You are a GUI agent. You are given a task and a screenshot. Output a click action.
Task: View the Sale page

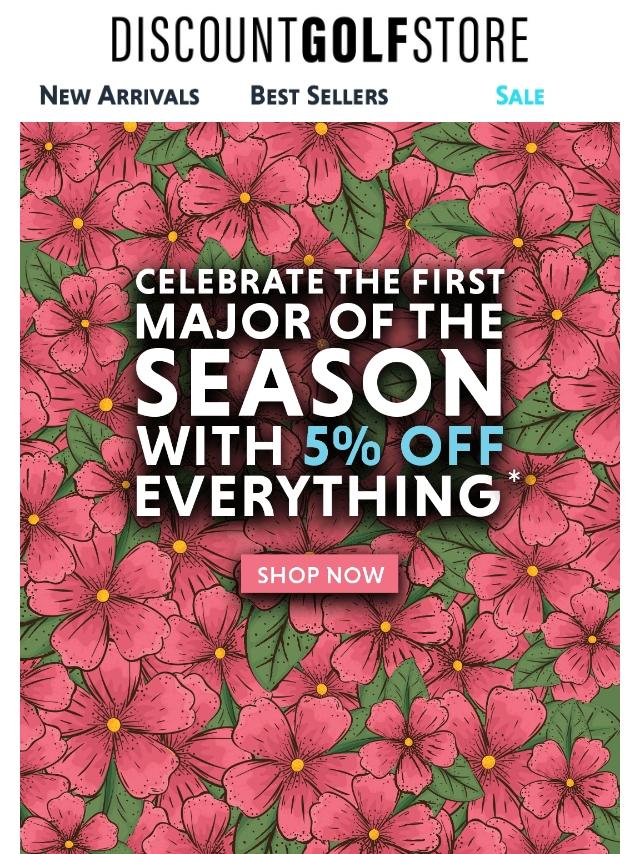(520, 96)
